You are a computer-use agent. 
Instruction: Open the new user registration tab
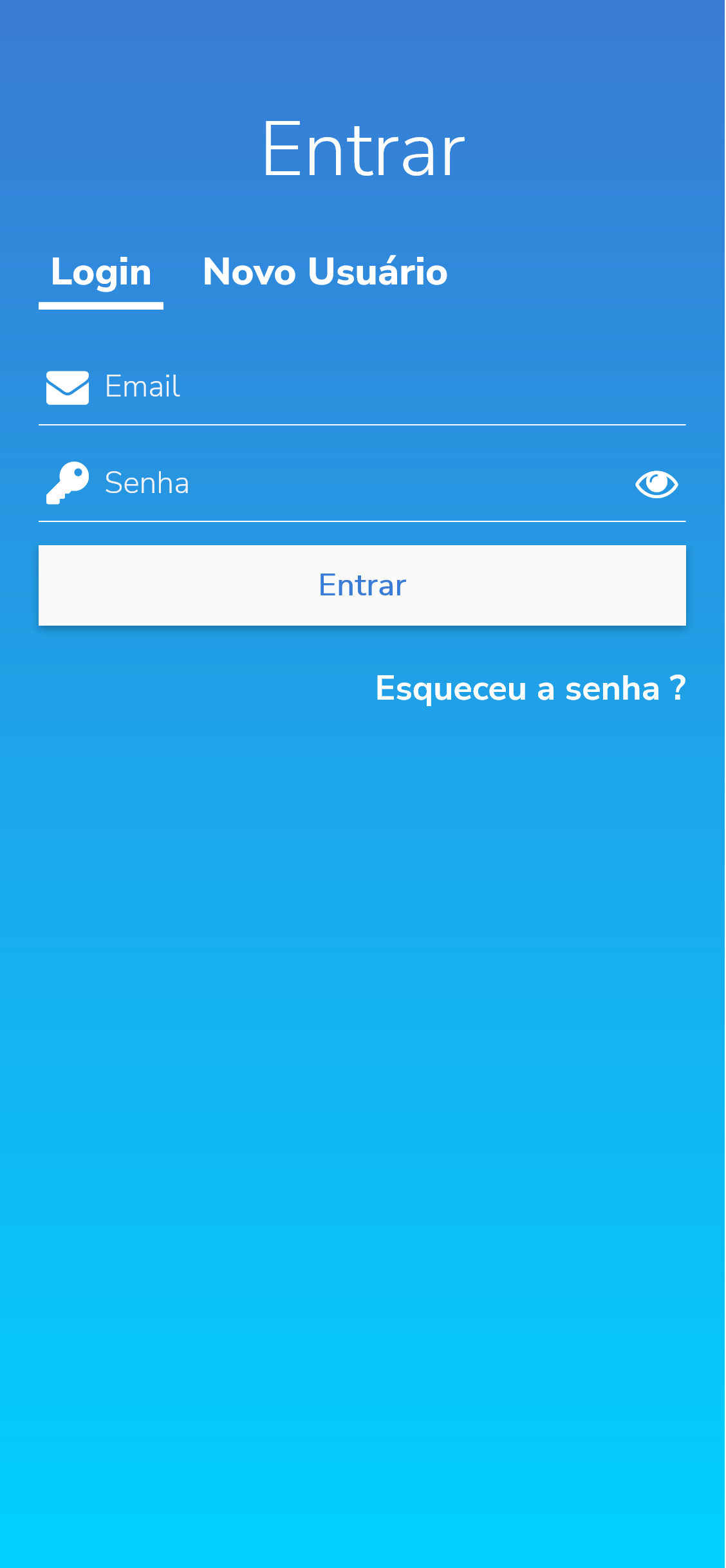(x=324, y=272)
